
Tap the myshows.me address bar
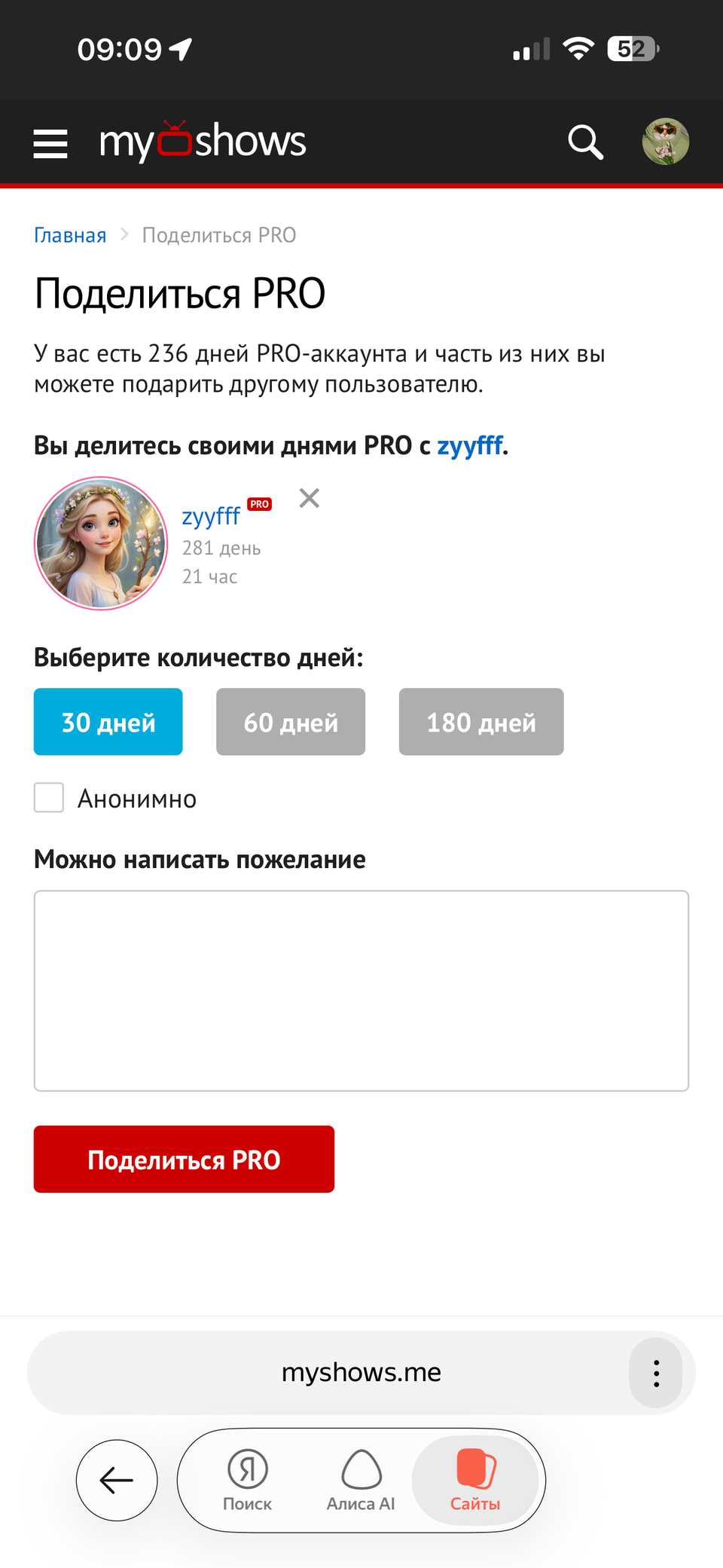(x=360, y=1373)
